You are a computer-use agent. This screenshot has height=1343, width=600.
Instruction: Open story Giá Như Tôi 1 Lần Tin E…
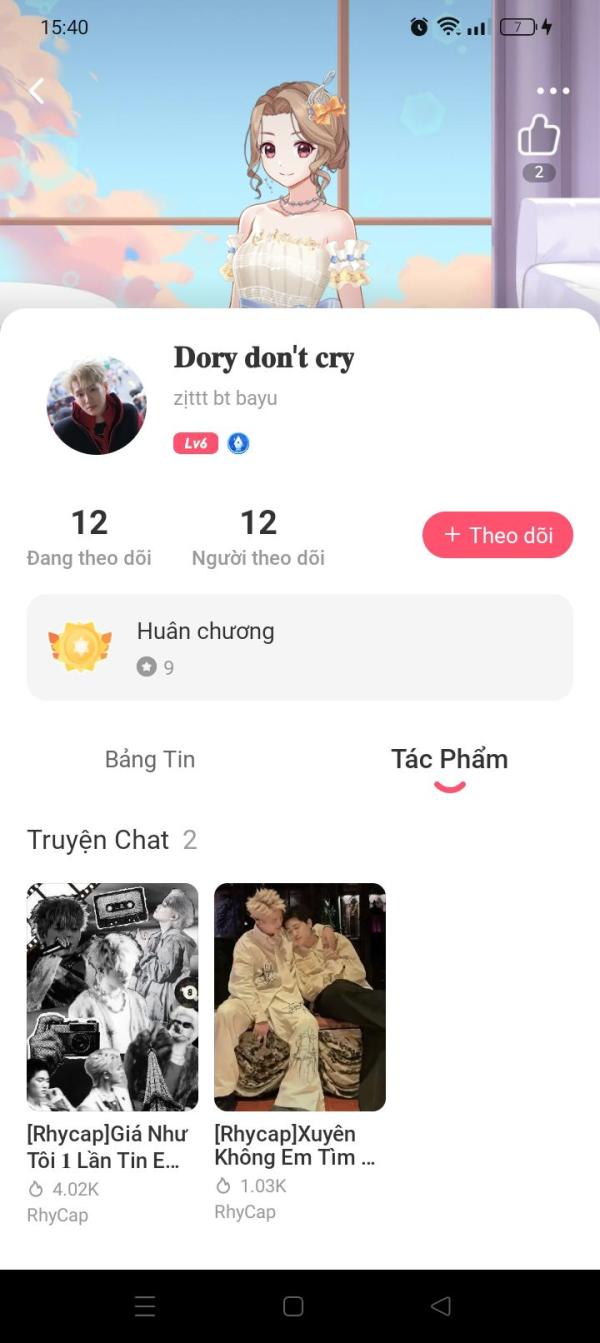click(112, 998)
